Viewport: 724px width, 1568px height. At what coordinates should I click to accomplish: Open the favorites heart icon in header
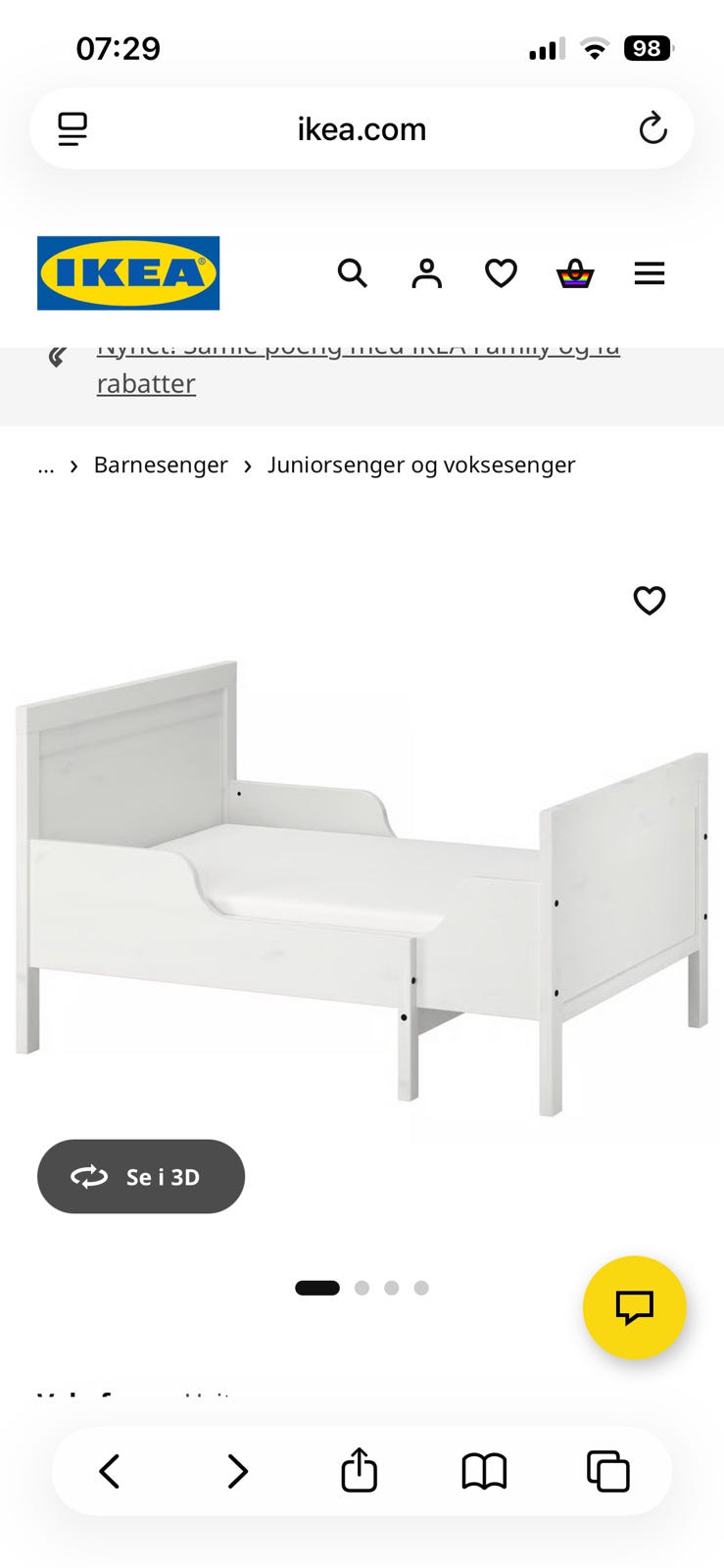[501, 273]
